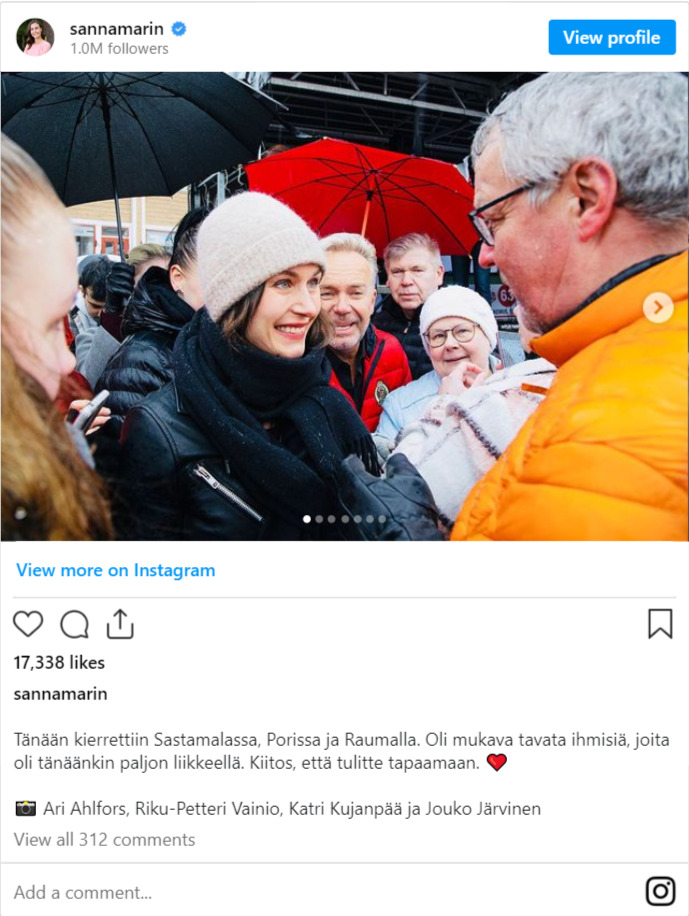
Task: Open sannamarin's profile avatar
Action: 35,37
